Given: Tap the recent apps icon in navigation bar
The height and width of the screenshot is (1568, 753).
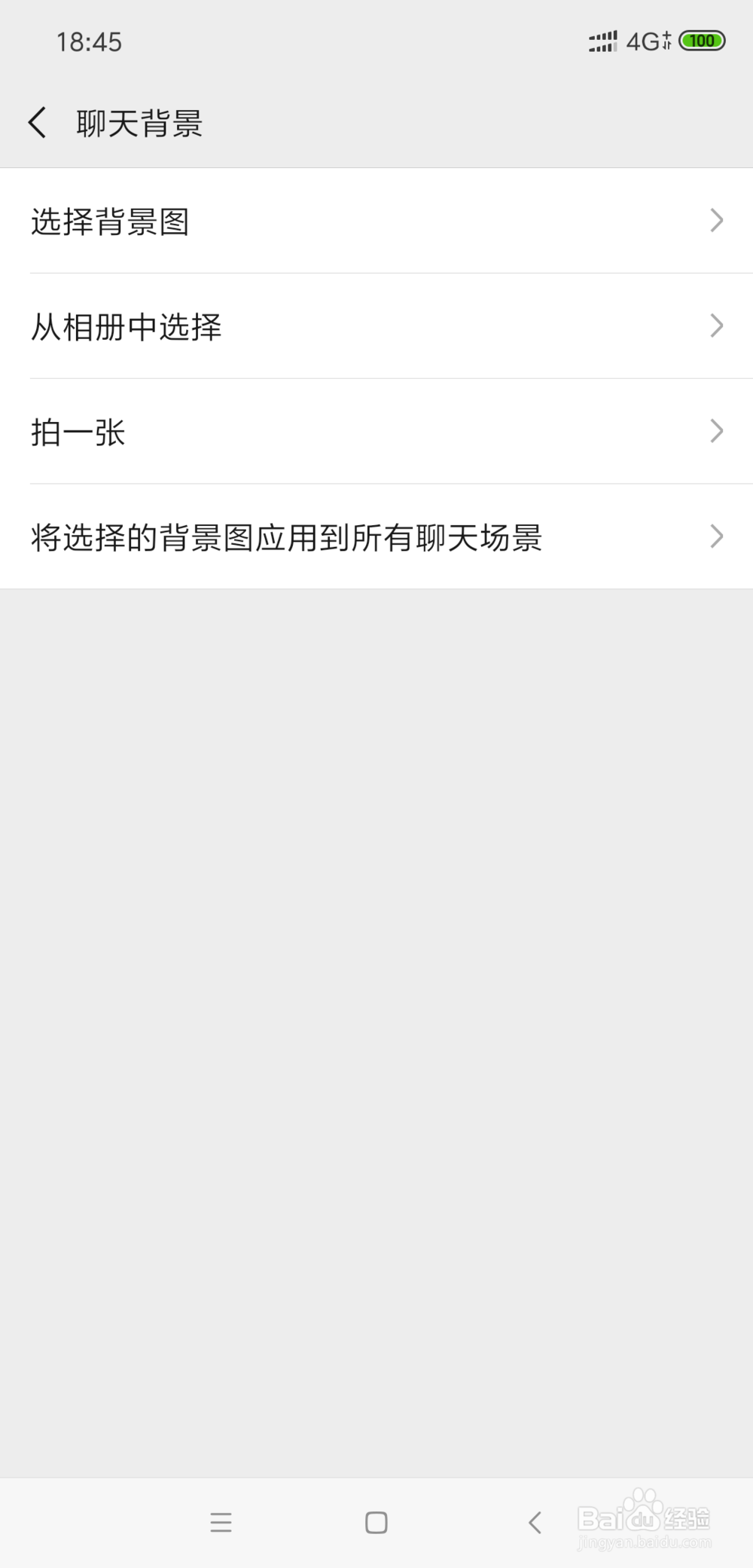Looking at the screenshot, I should click(221, 1523).
